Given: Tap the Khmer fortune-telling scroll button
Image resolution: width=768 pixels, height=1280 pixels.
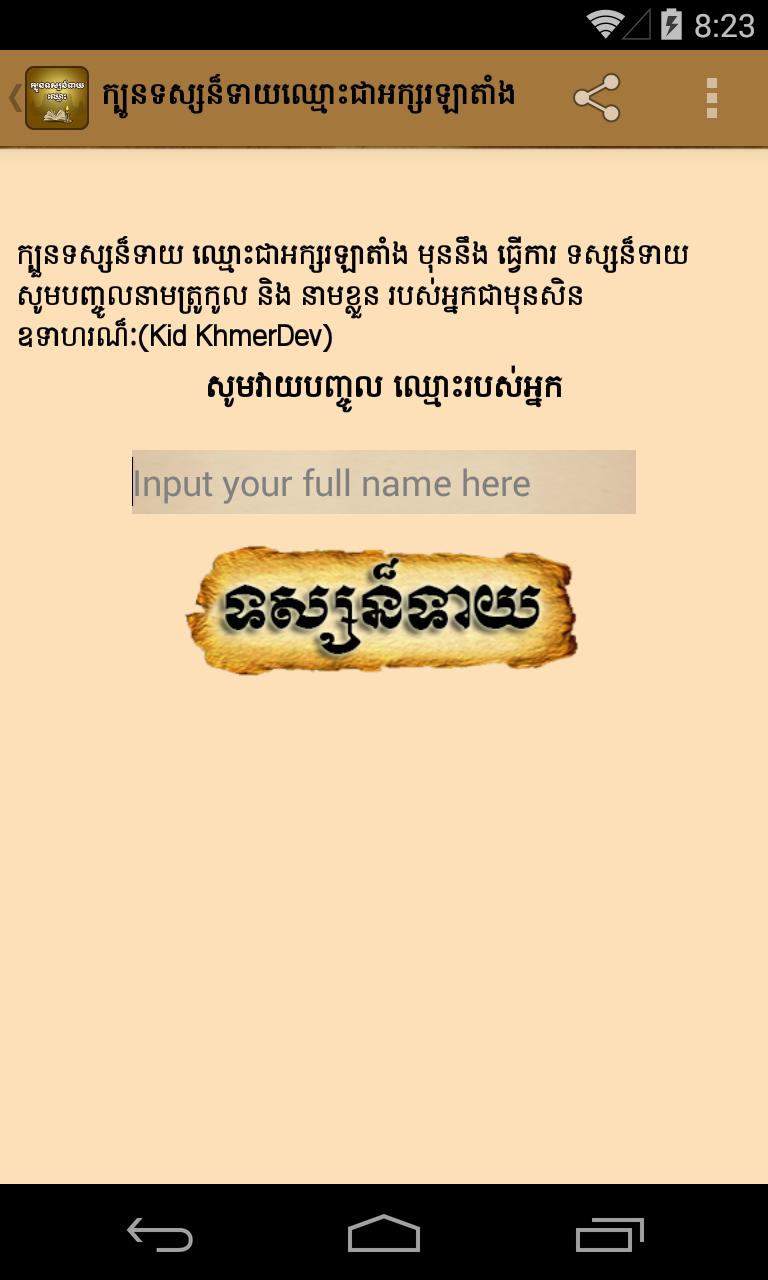Looking at the screenshot, I should (x=381, y=609).
